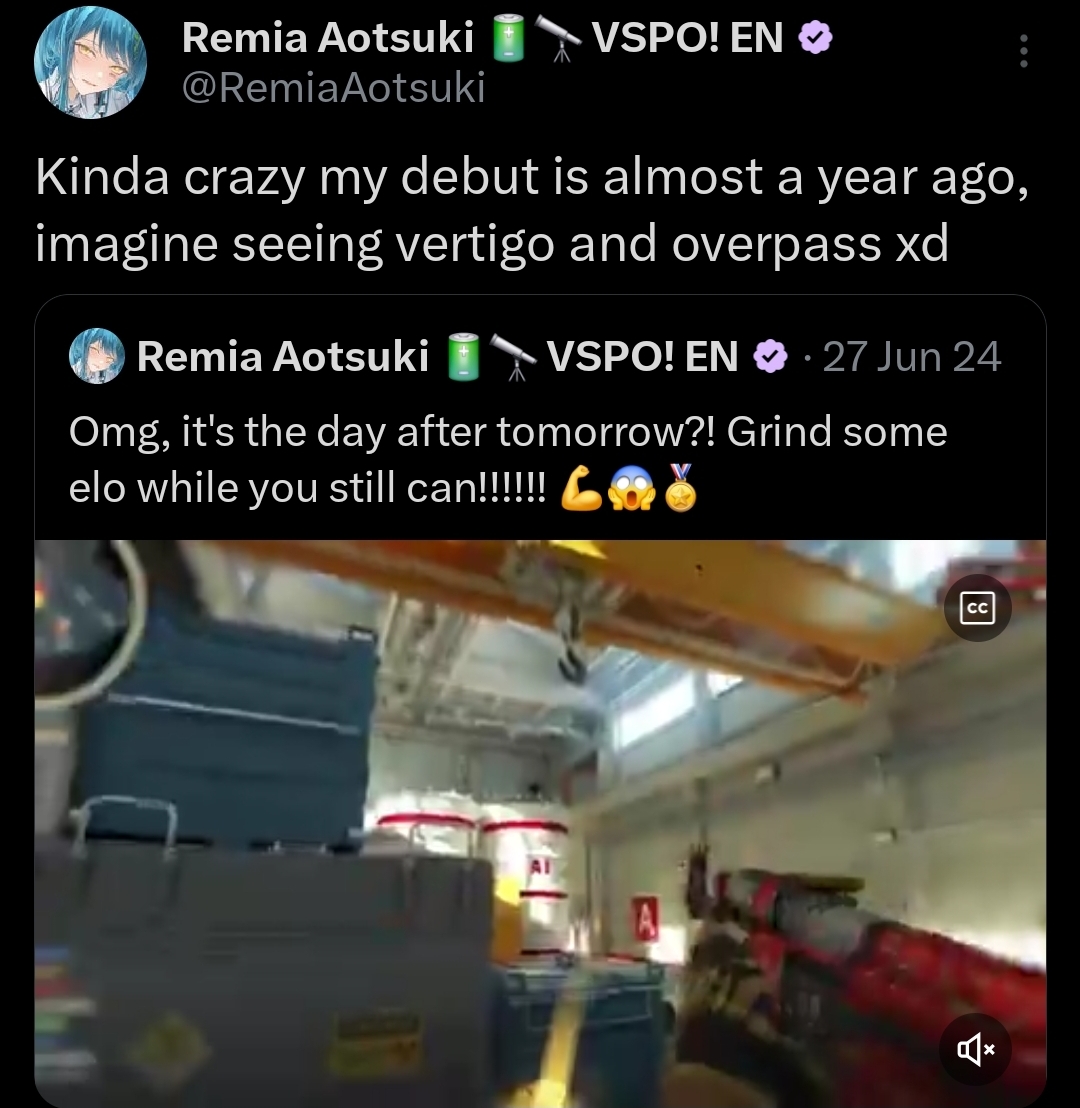1080x1108 pixels.
Task: Open the @RemiaAotsuki profile from the tweet header
Action: [333, 88]
